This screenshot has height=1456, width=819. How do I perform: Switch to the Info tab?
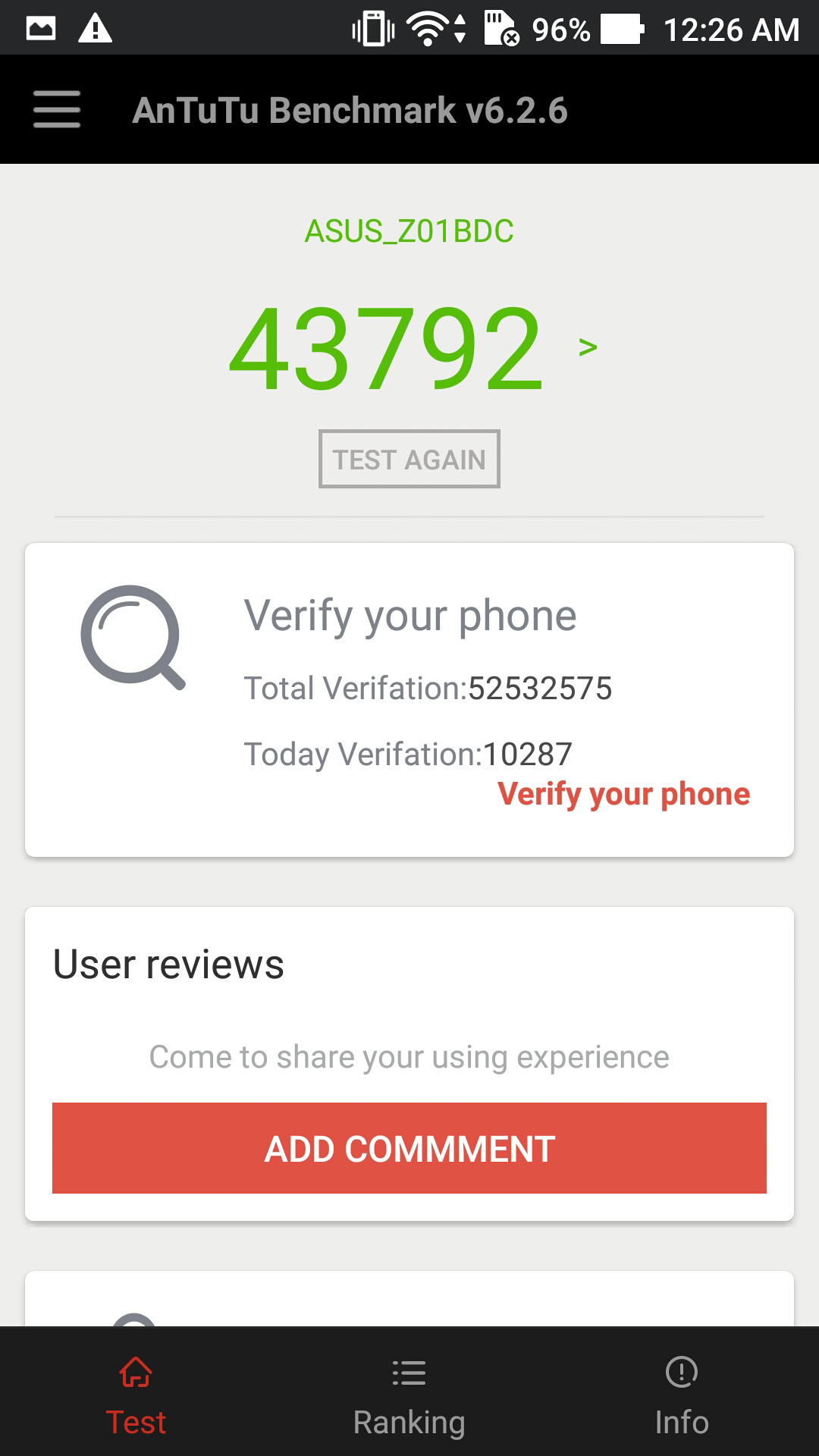tap(681, 1395)
